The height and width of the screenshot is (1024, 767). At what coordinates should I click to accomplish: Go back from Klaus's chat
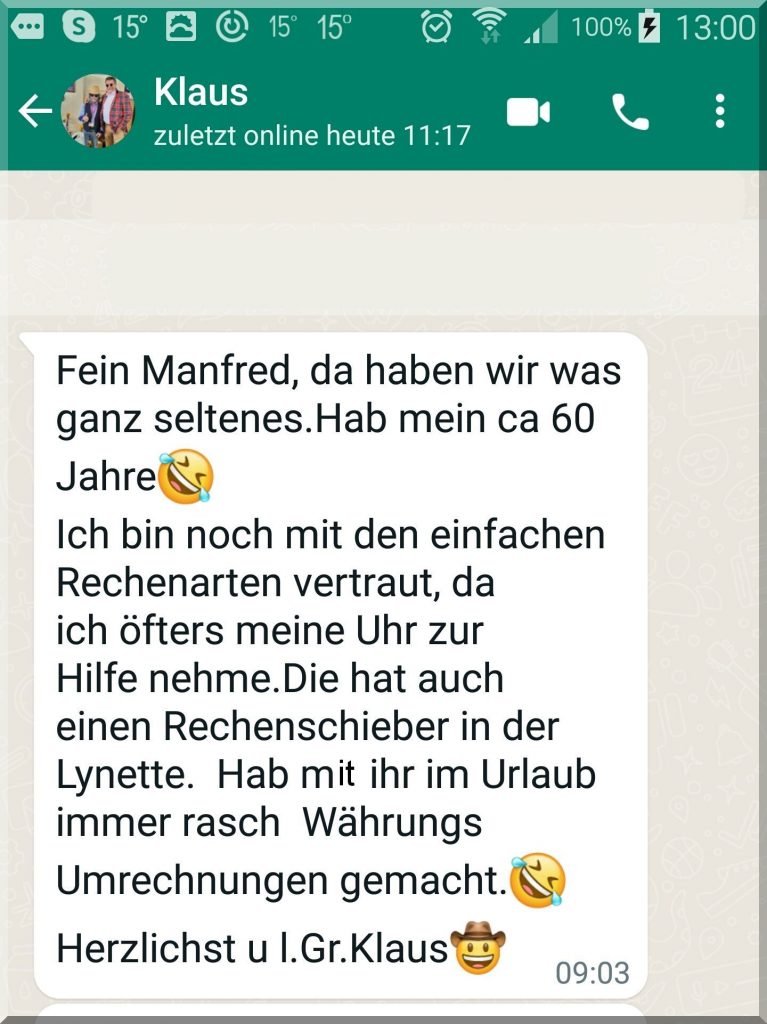(34, 112)
